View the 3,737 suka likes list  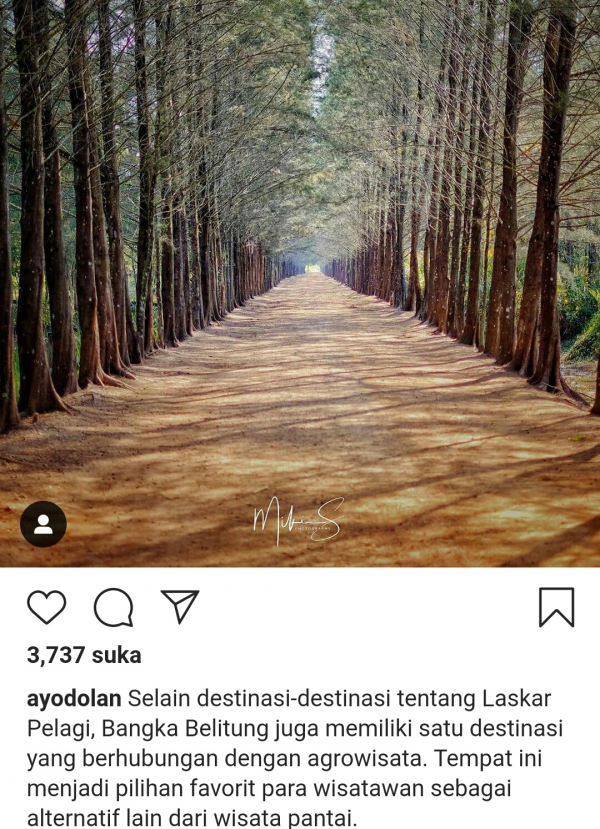coord(84,655)
